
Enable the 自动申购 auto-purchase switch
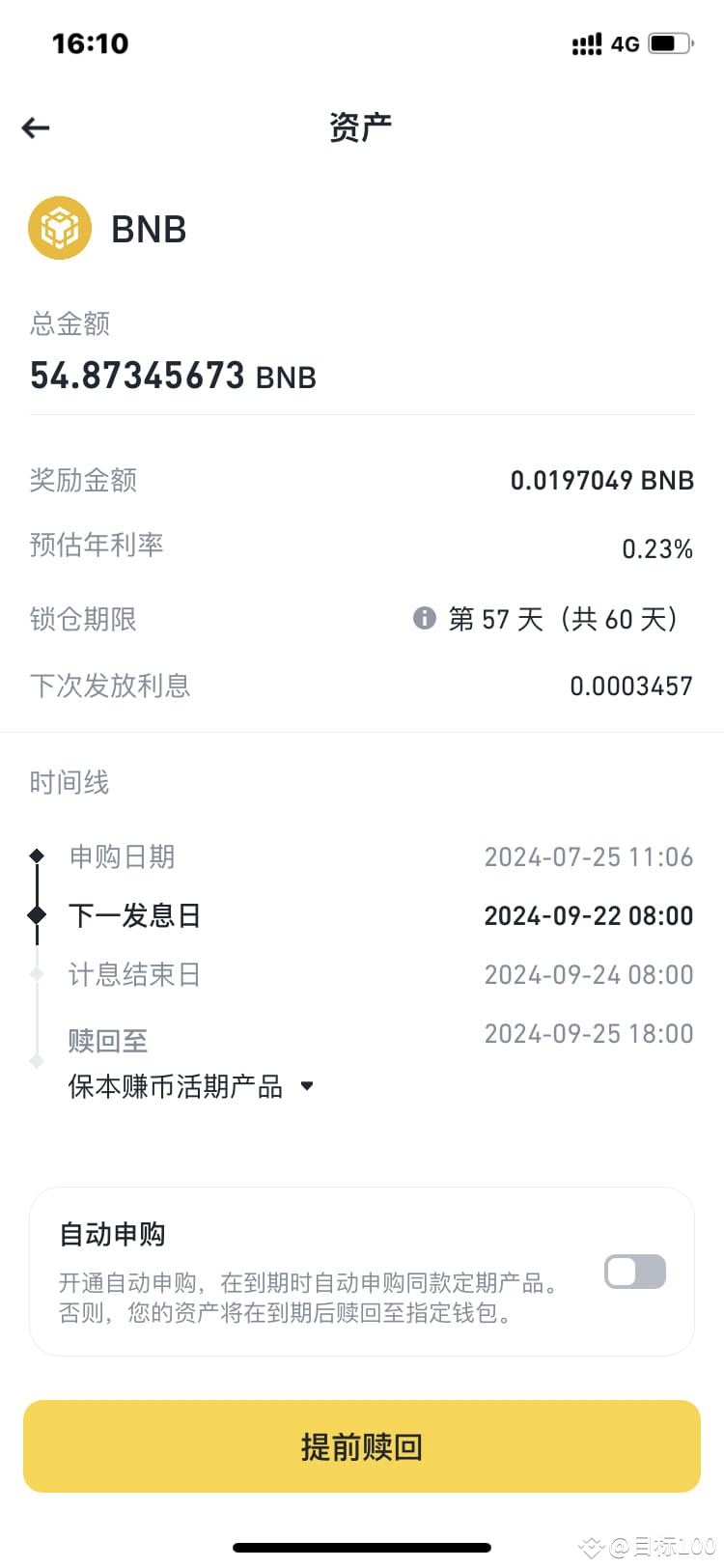(634, 1272)
